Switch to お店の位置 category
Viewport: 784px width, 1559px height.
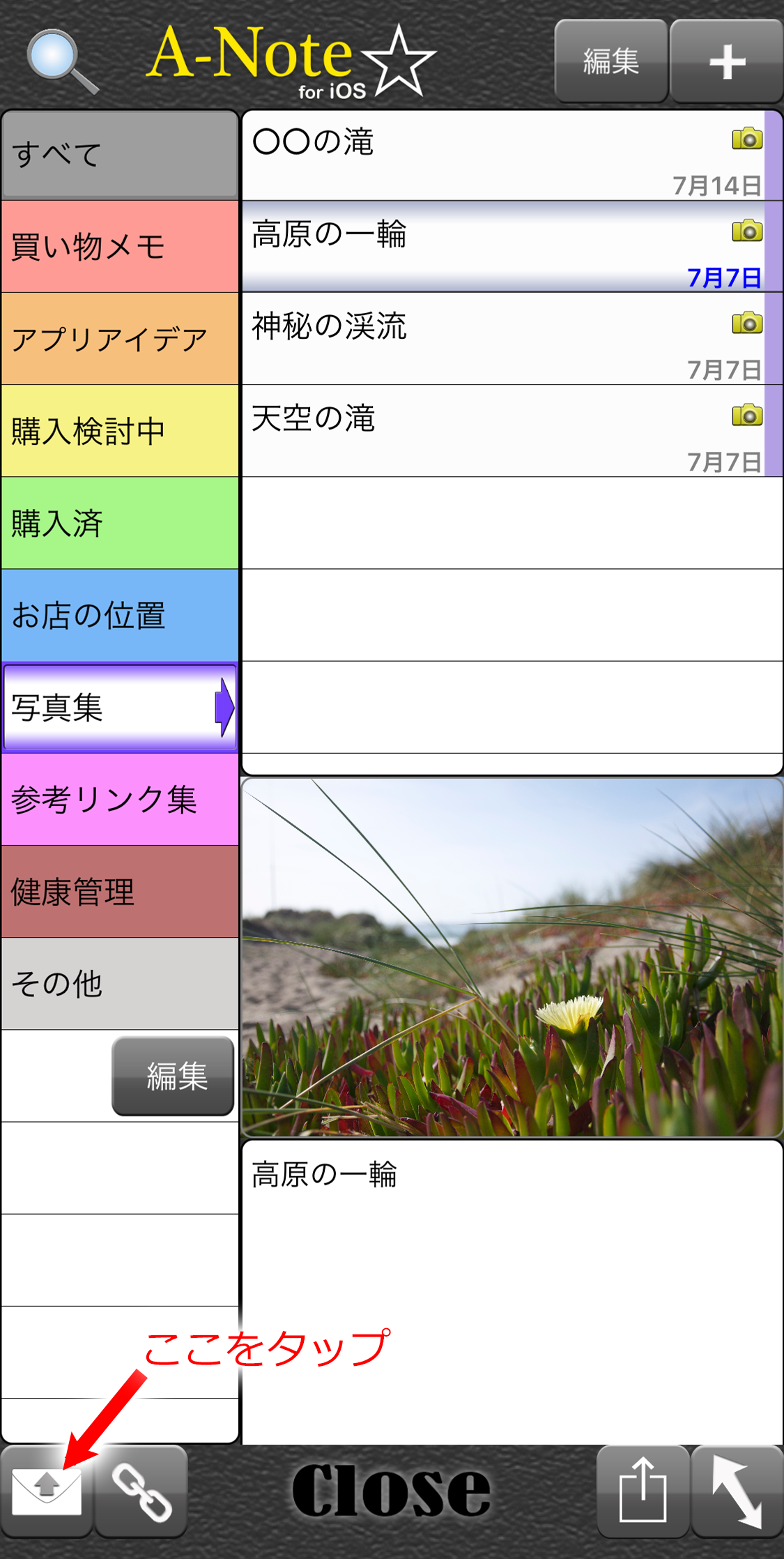120,615
